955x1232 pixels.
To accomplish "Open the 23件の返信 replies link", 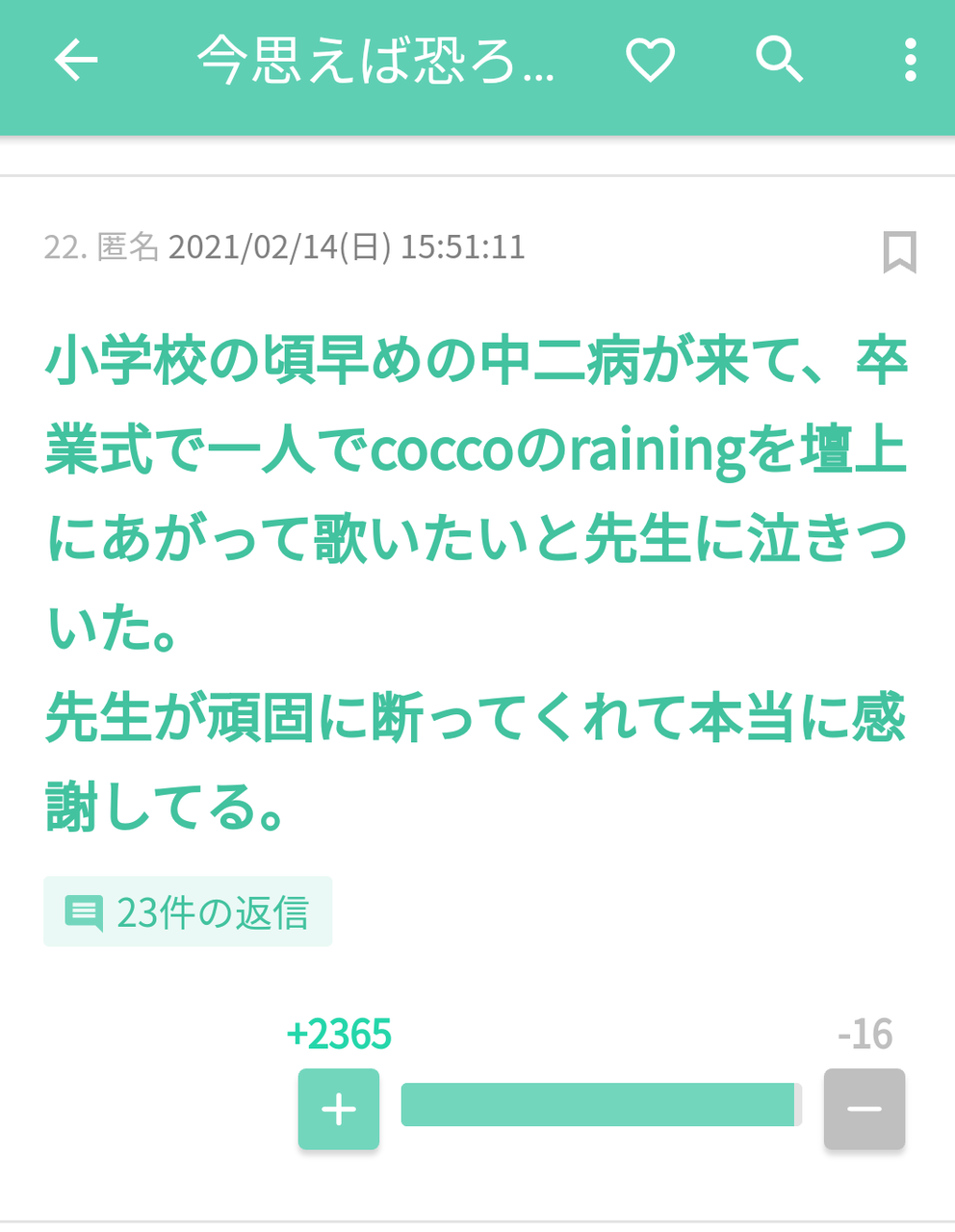I will coord(188,911).
